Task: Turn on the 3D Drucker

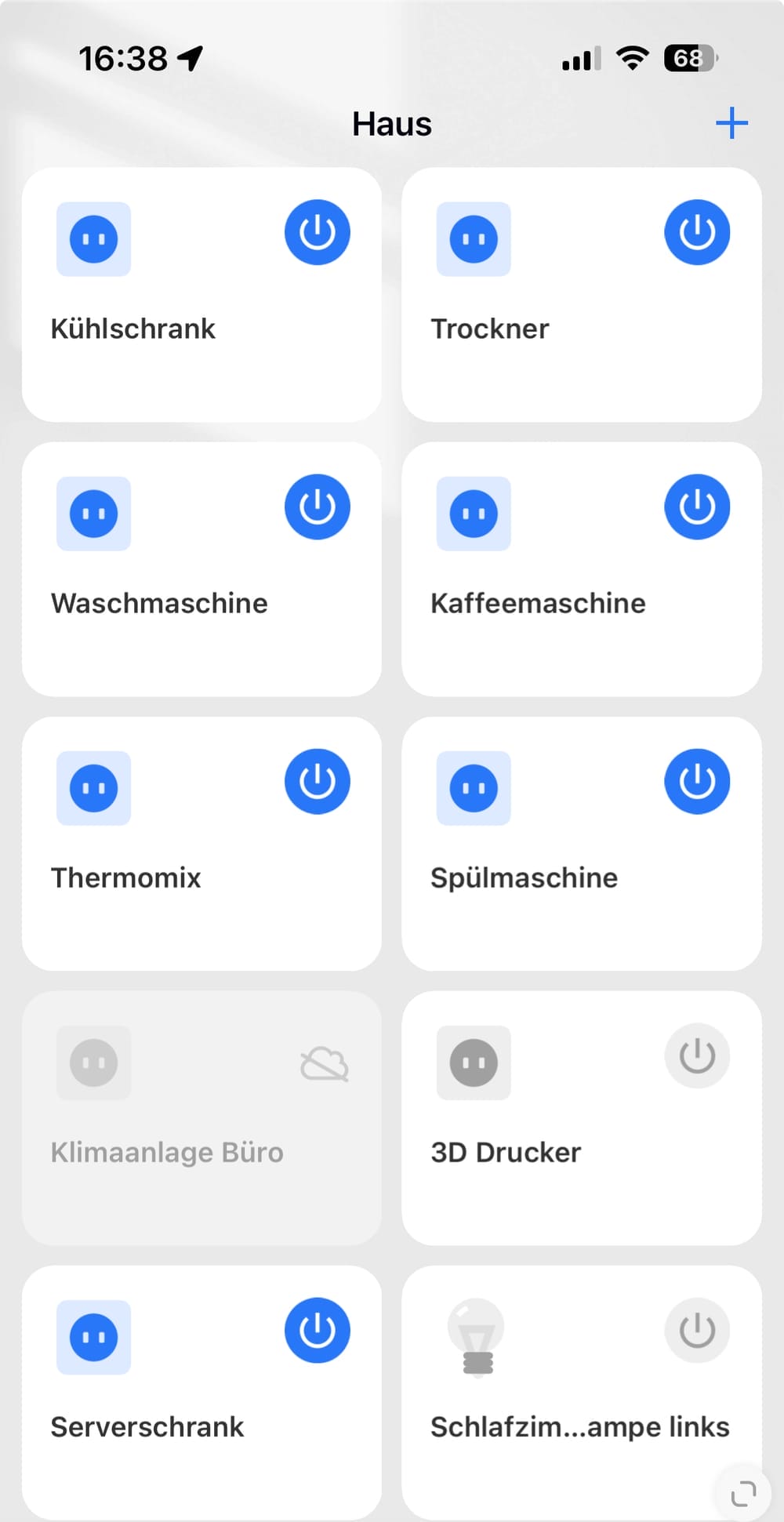Action: pyautogui.click(x=697, y=1055)
